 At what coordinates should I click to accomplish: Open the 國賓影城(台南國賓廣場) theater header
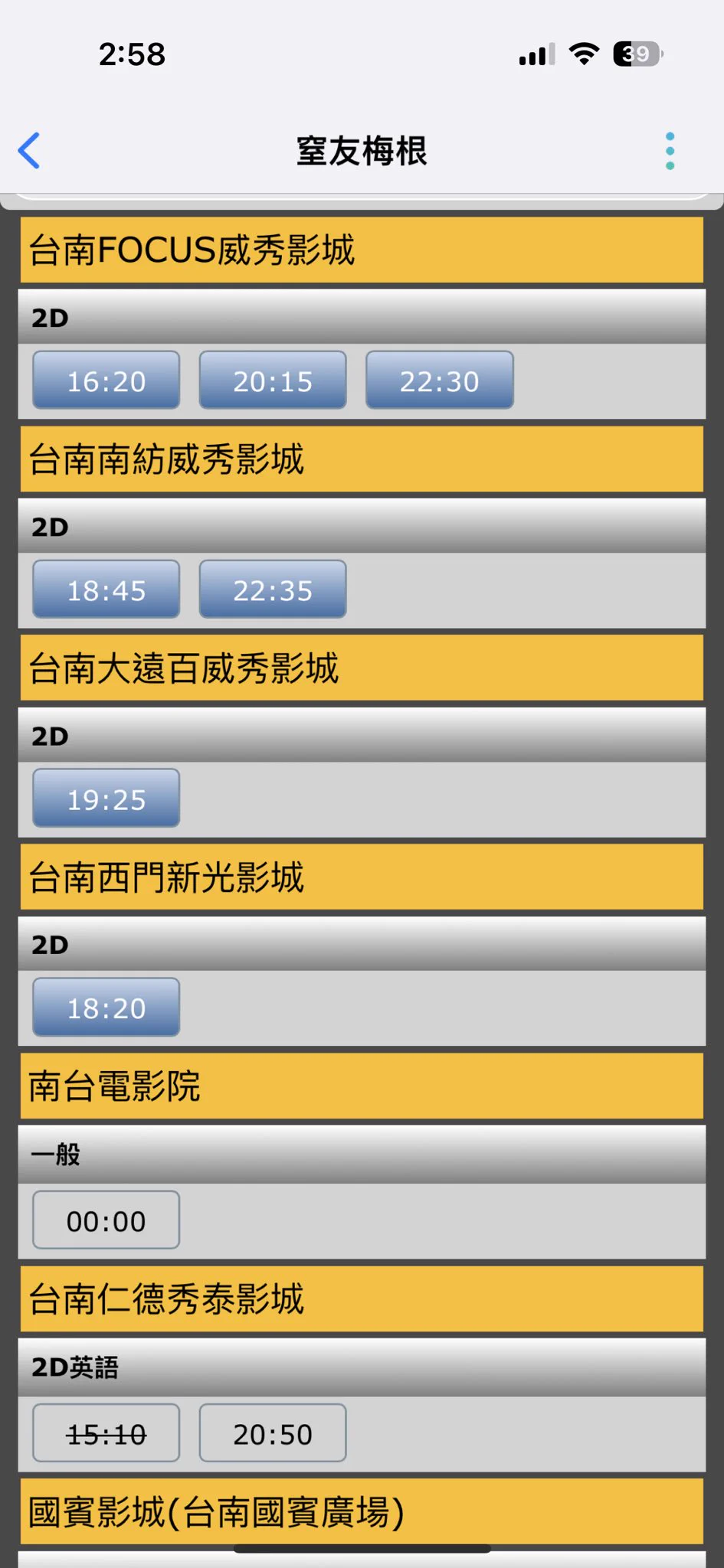point(362,1512)
